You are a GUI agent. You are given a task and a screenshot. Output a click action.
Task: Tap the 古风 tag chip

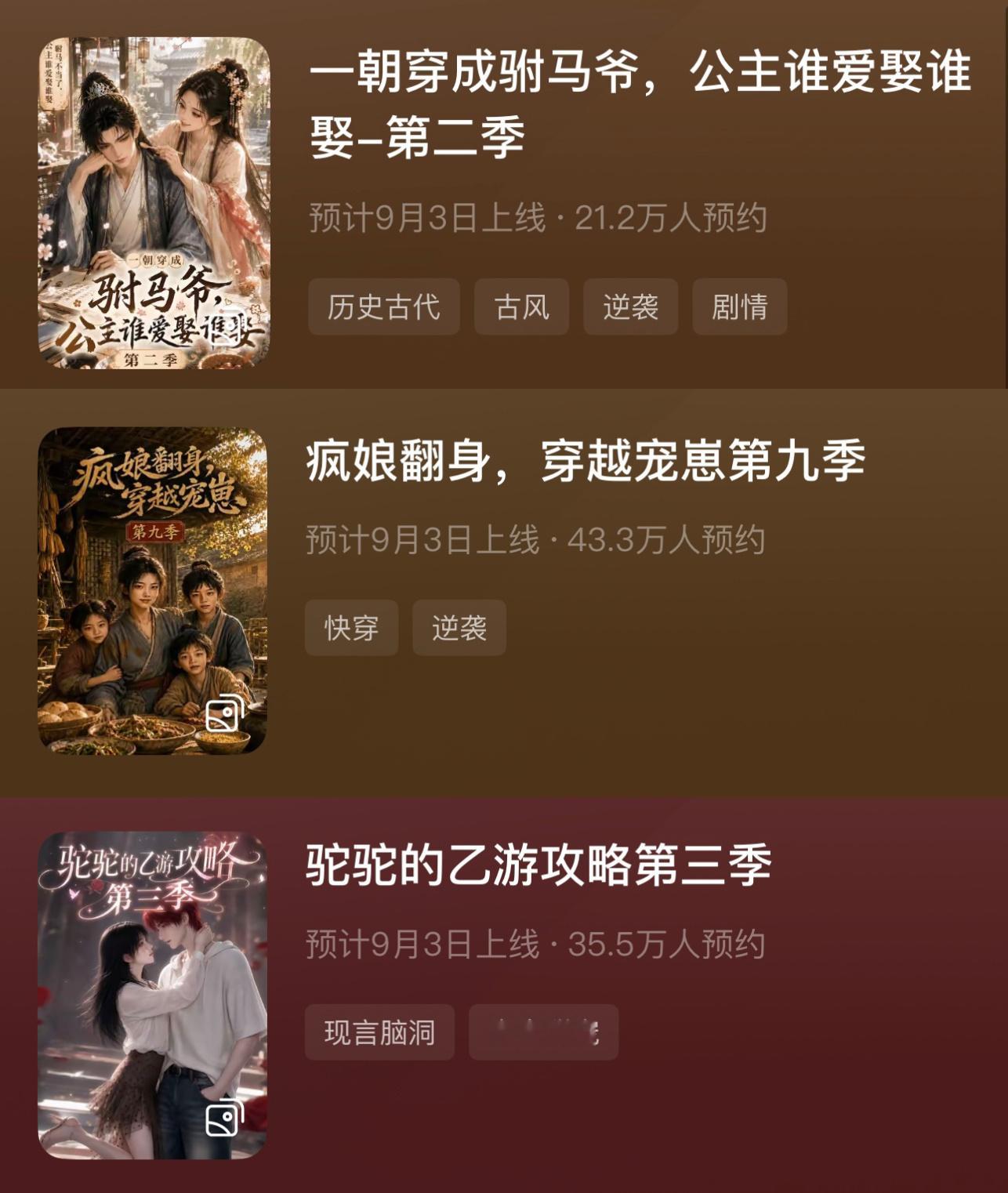[521, 306]
